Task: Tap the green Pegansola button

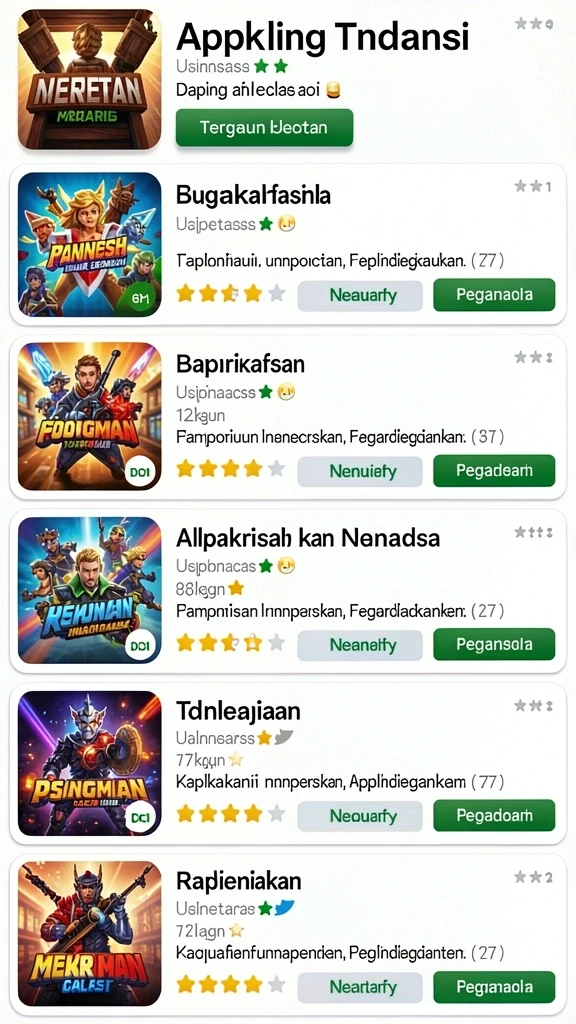Action: (x=494, y=645)
